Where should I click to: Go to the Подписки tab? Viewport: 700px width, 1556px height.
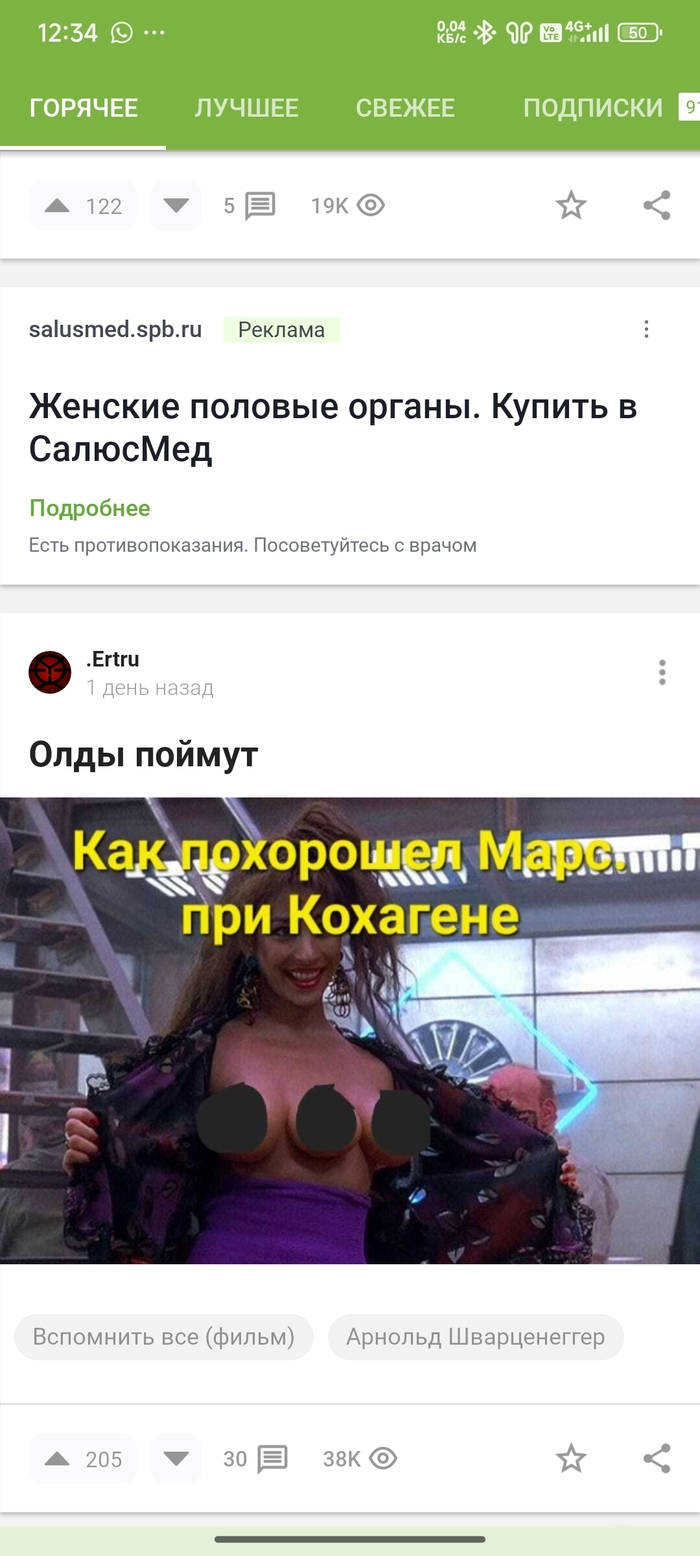point(593,108)
